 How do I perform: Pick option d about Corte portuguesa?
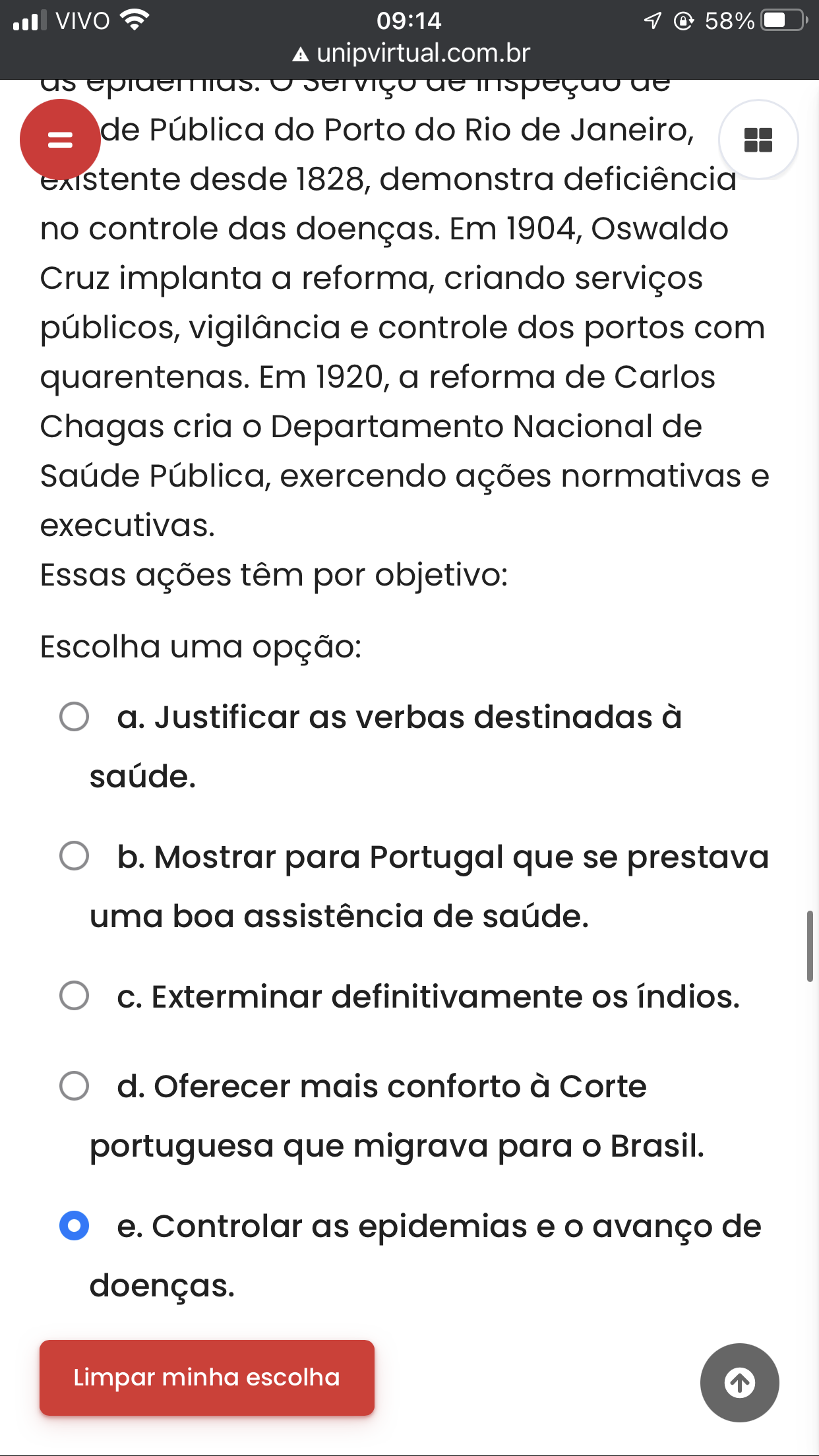74,1085
